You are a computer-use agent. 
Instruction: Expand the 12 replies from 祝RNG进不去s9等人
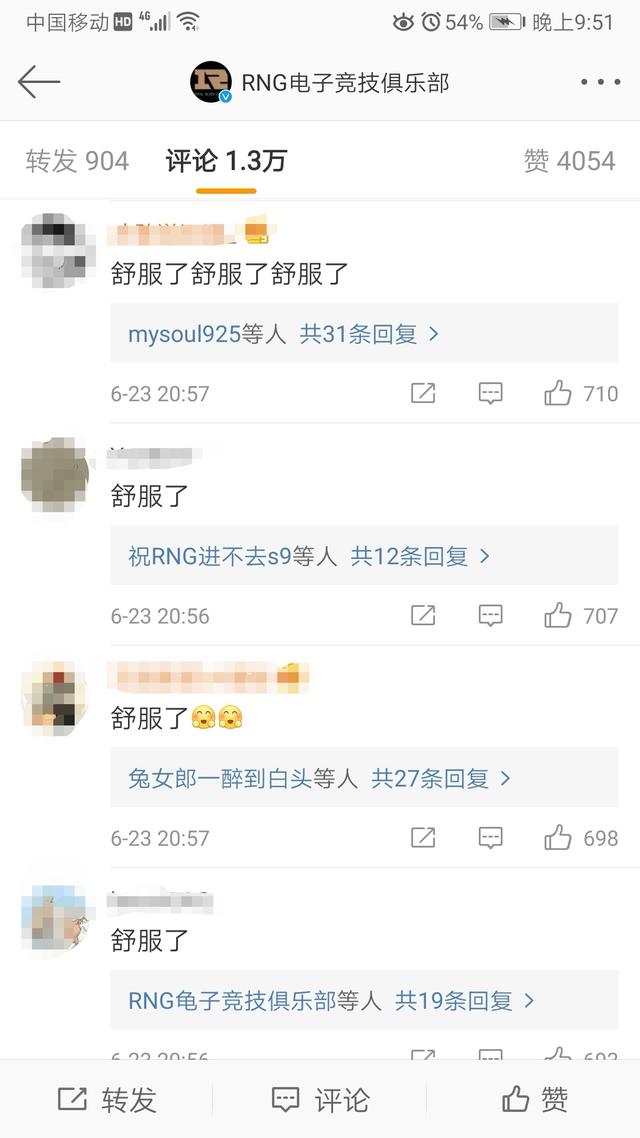pos(364,556)
